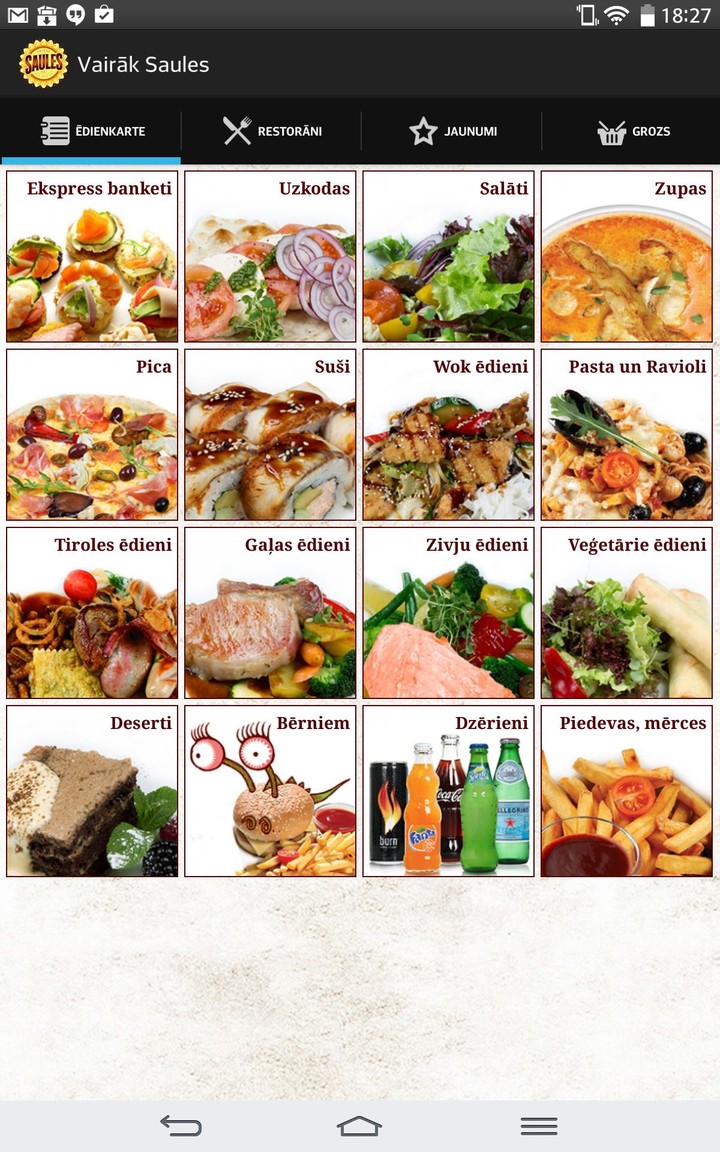This screenshot has height=1152, width=720.
Task: Browse Gaļas ēdieni category
Action: tap(270, 613)
